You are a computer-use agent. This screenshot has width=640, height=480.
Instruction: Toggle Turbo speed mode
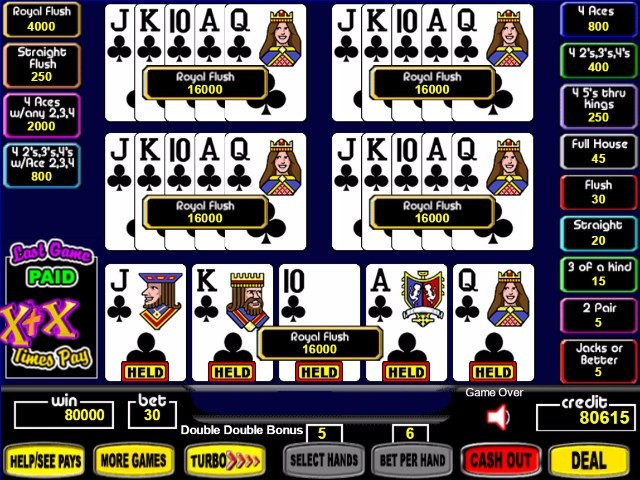click(226, 460)
